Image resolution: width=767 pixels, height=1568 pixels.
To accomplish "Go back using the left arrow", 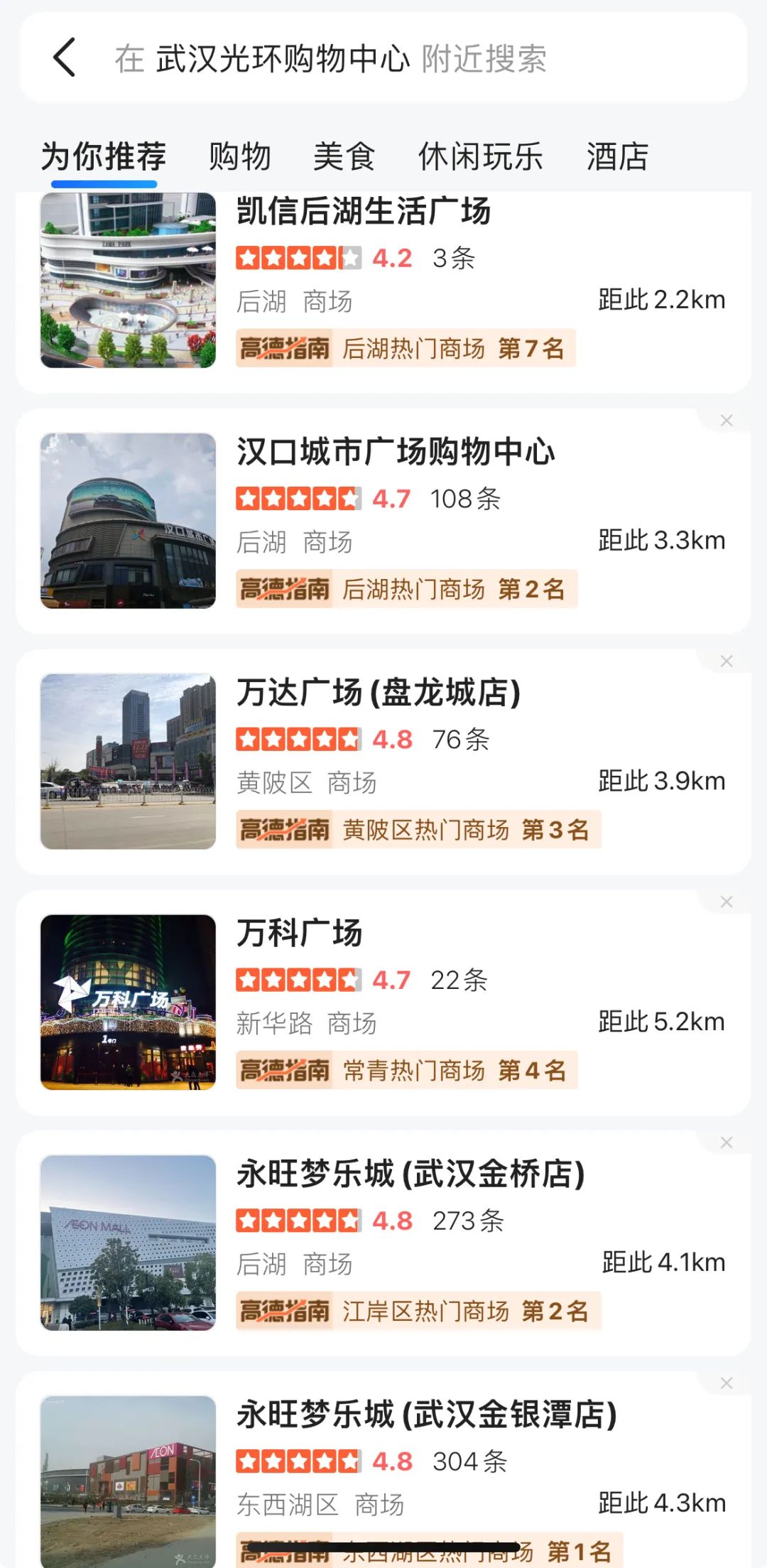I will [65, 58].
